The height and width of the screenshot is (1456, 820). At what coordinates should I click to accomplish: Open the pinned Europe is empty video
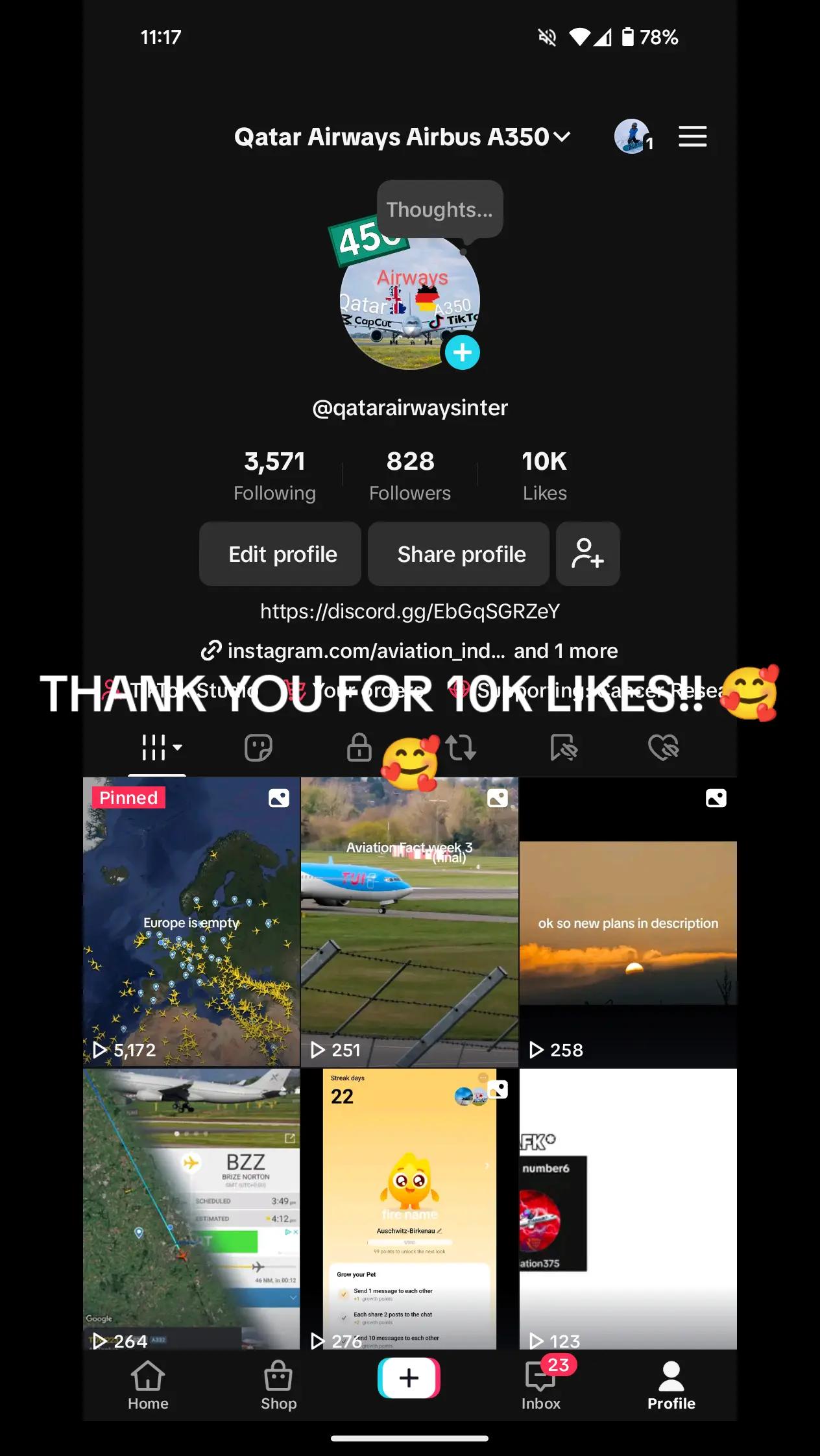pyautogui.click(x=191, y=921)
